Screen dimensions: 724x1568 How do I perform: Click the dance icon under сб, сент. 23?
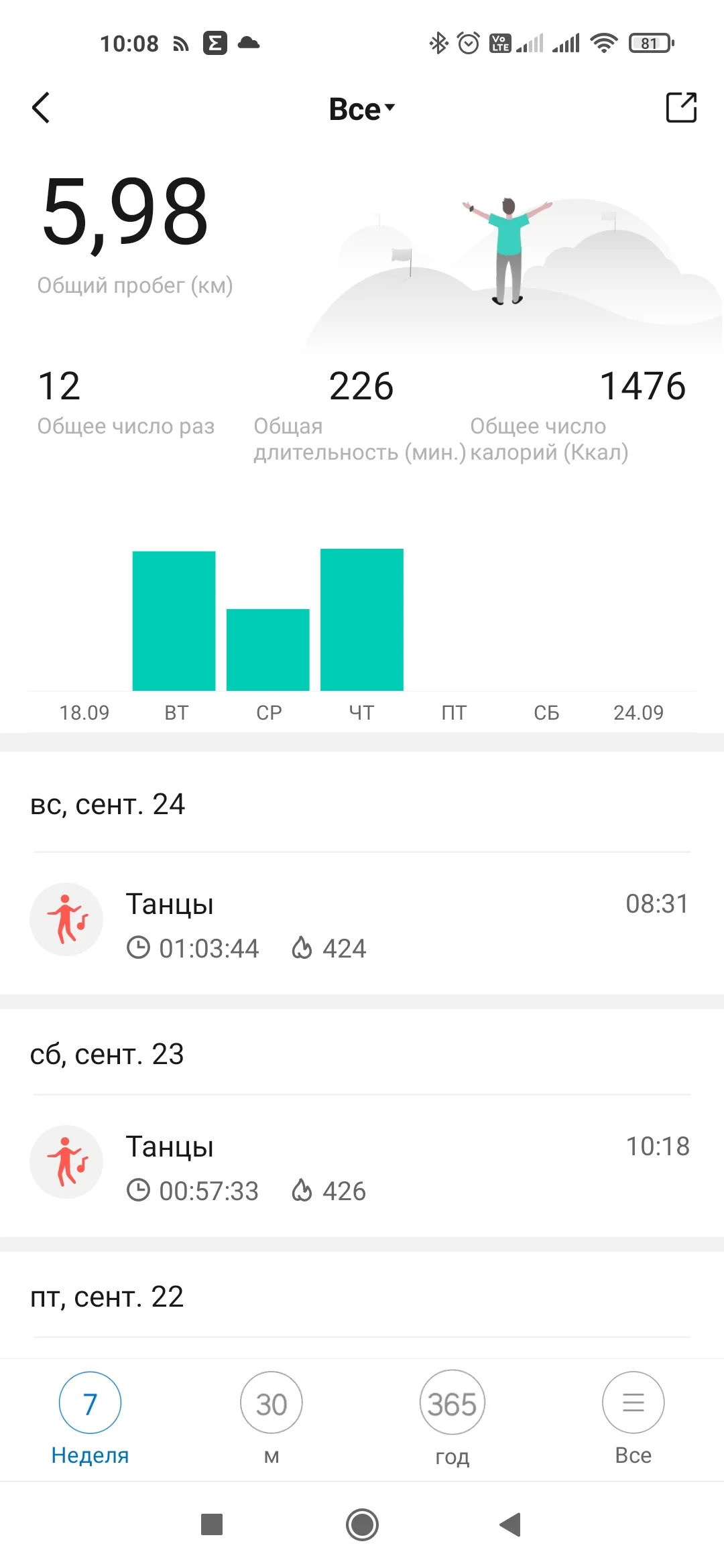[66, 1163]
